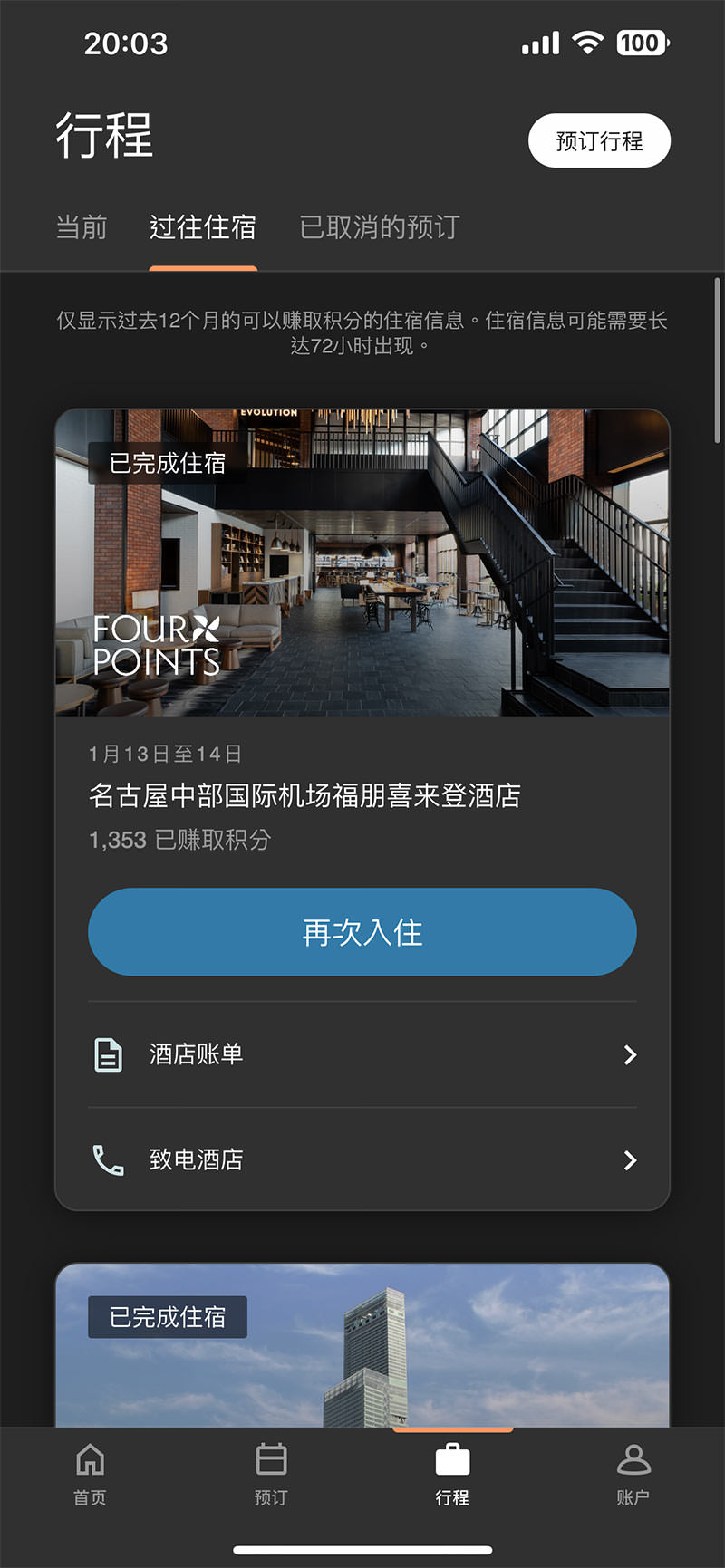This screenshot has width=725, height=1568.
Task: Click the 预订行程 button
Action: (x=599, y=140)
